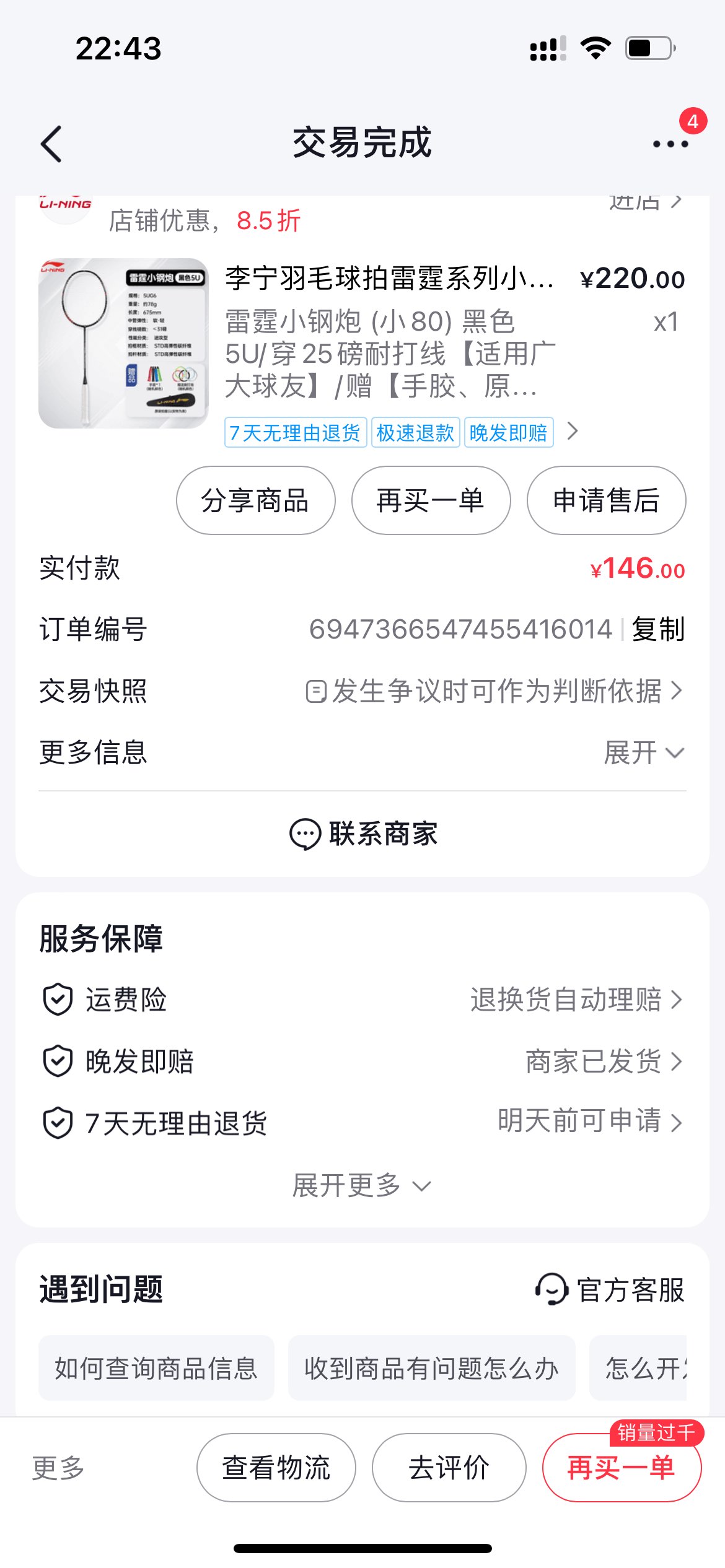
Task: Open the 更多 options at the bottom
Action: [58, 1468]
